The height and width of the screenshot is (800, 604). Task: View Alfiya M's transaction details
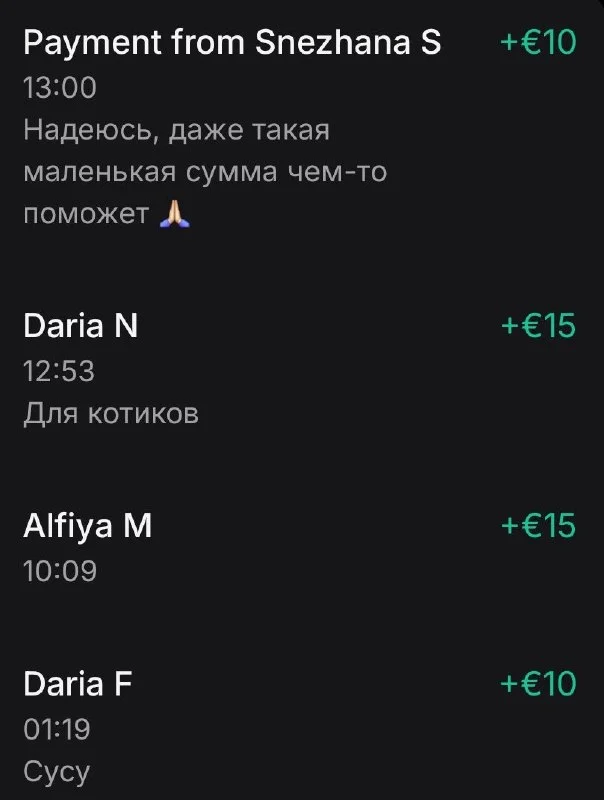[301, 548]
